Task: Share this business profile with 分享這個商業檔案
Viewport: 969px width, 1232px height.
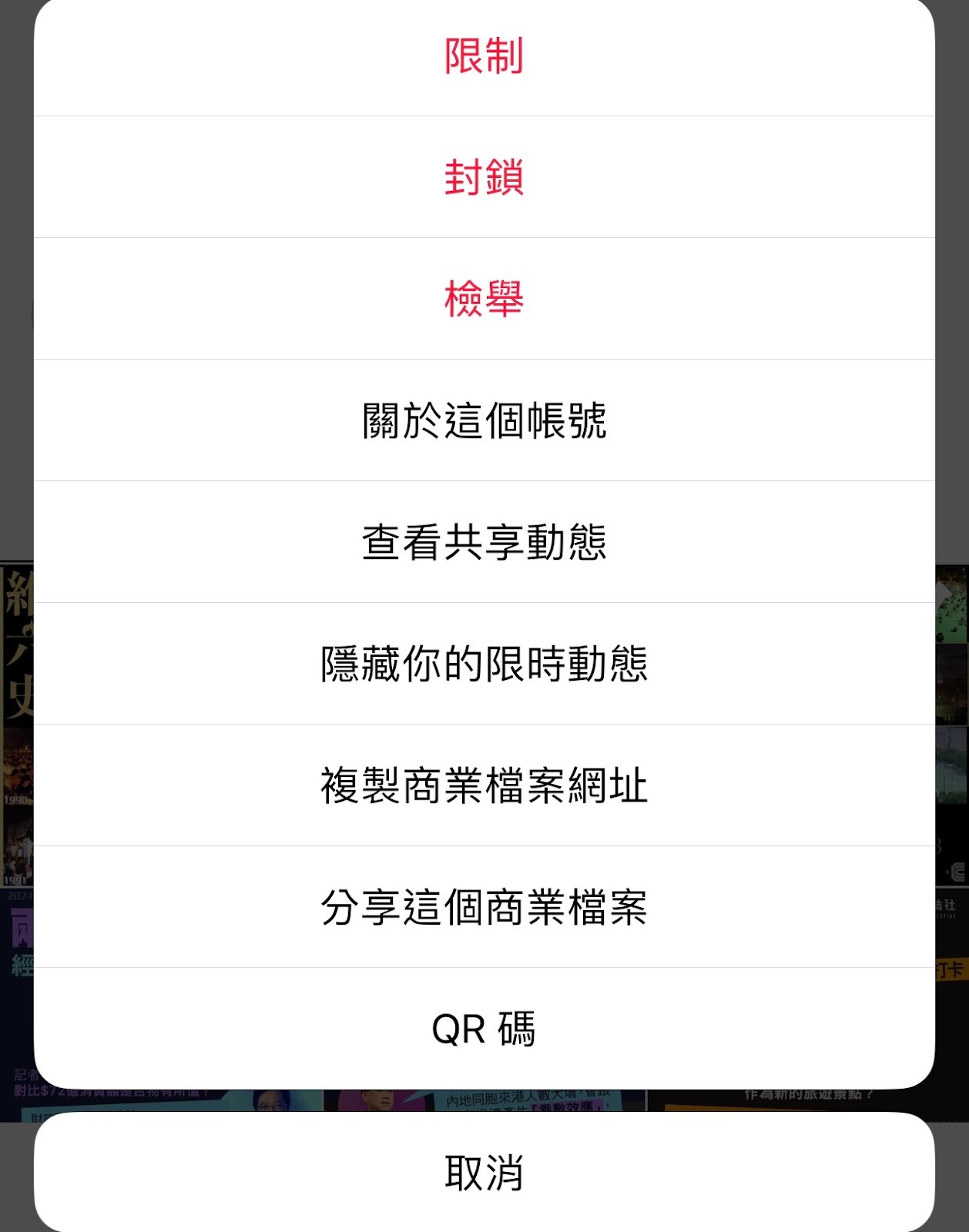Action: coord(484,906)
